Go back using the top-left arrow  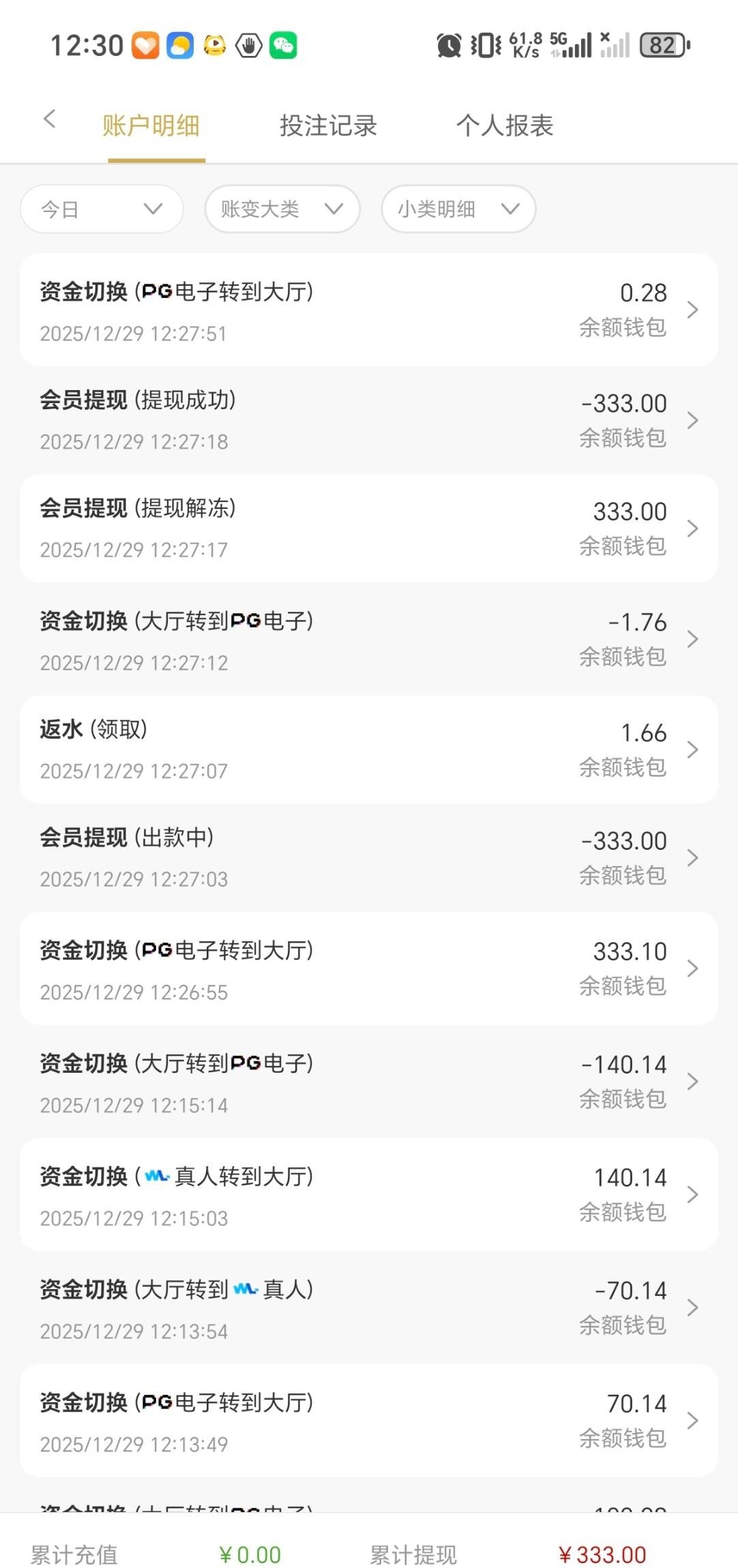point(49,119)
